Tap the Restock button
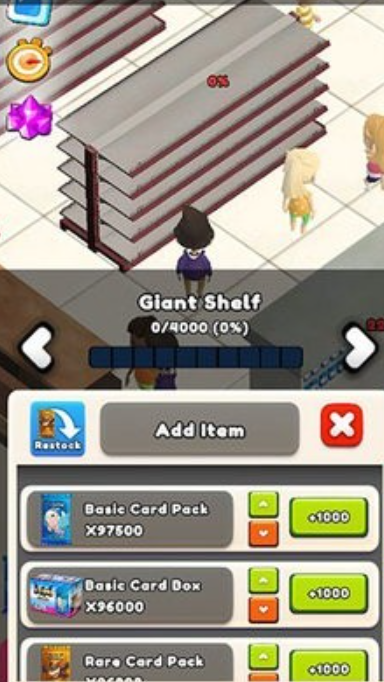384x682 pixels. tap(57, 429)
